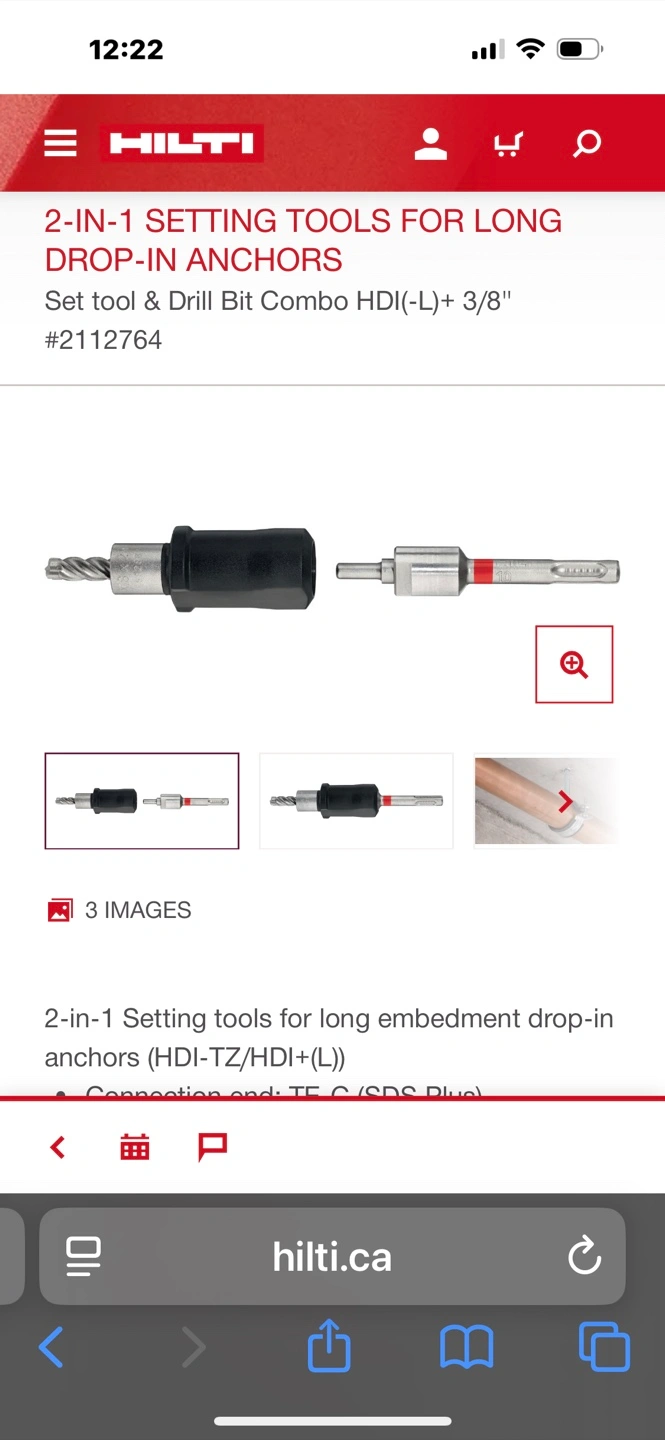The width and height of the screenshot is (665, 1440).
Task: Select the second product image thumbnail
Action: coord(356,801)
